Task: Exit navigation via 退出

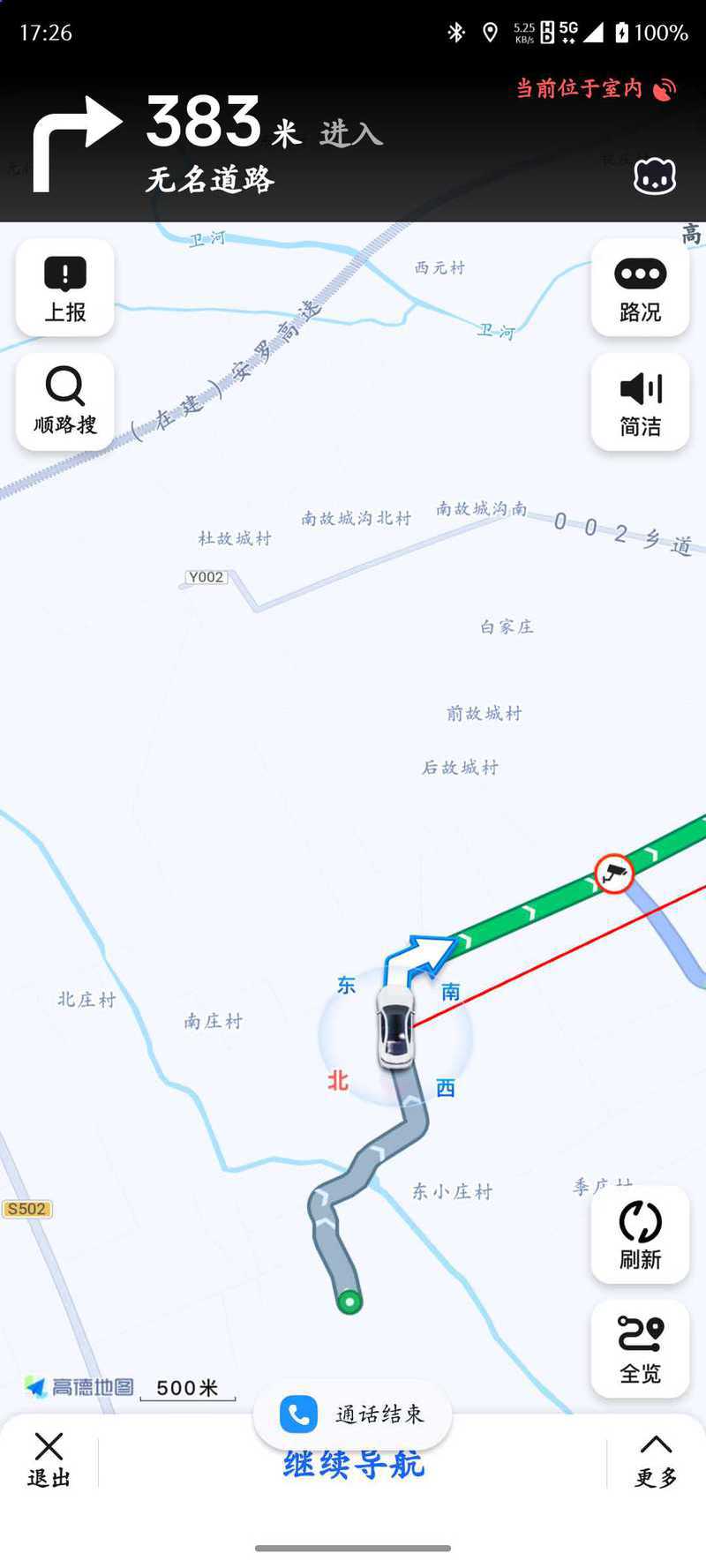Action: coord(49,1460)
